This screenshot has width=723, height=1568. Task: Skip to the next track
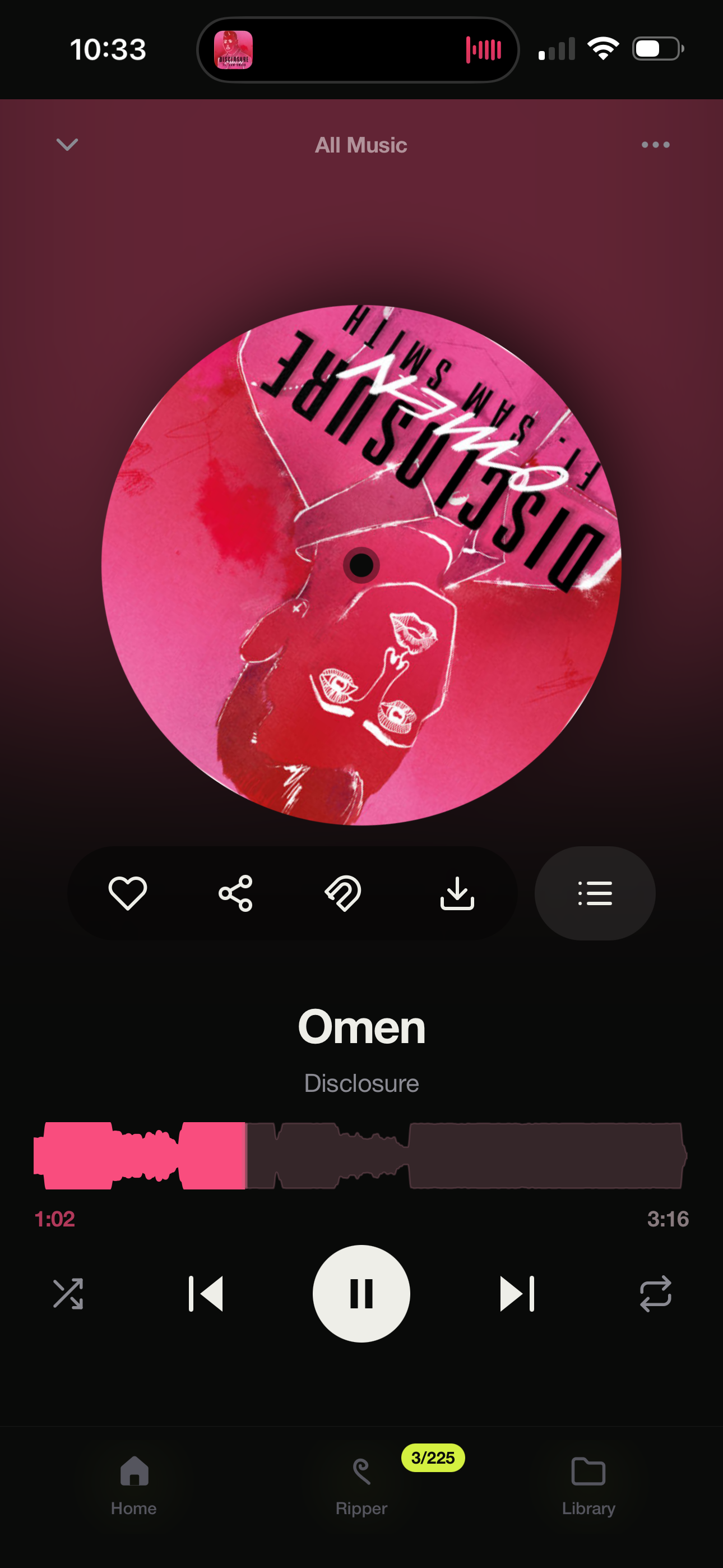pyautogui.click(x=517, y=1293)
